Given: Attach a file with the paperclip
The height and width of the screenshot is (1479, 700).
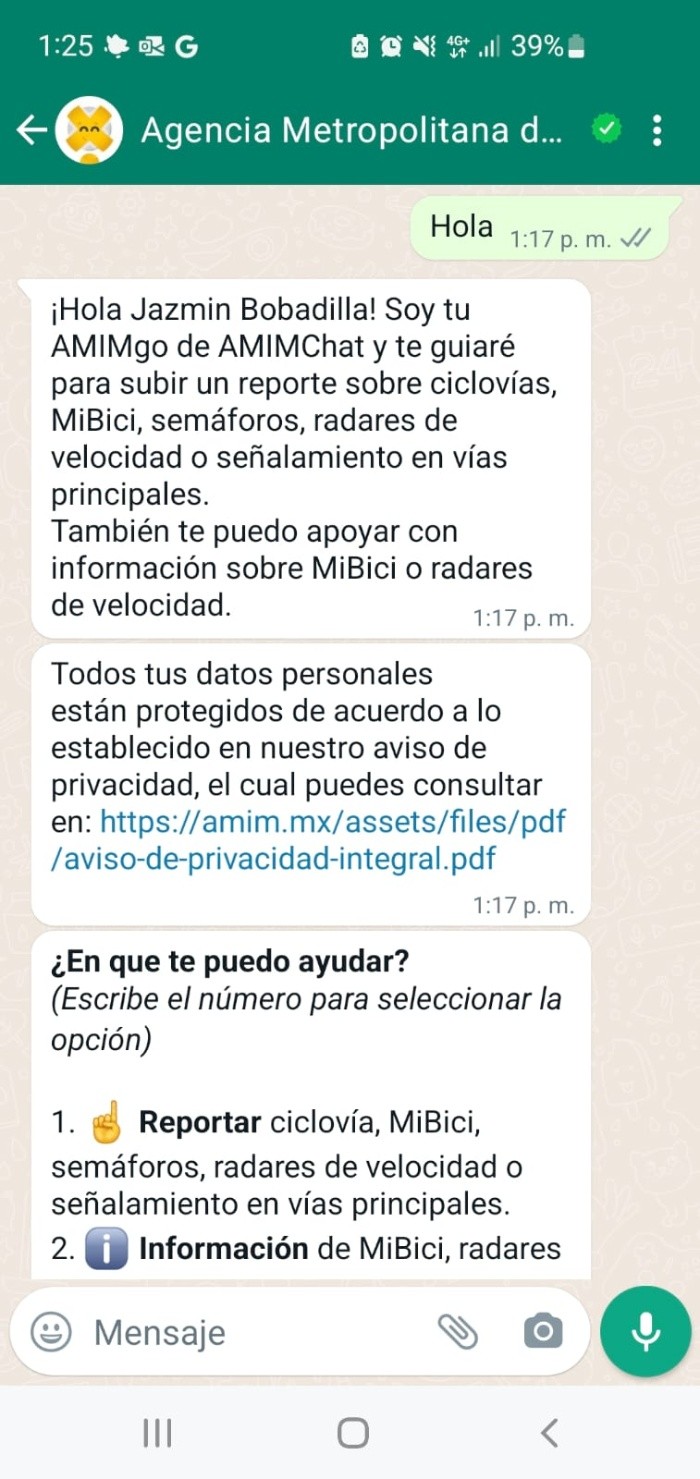Looking at the screenshot, I should point(458,1331).
